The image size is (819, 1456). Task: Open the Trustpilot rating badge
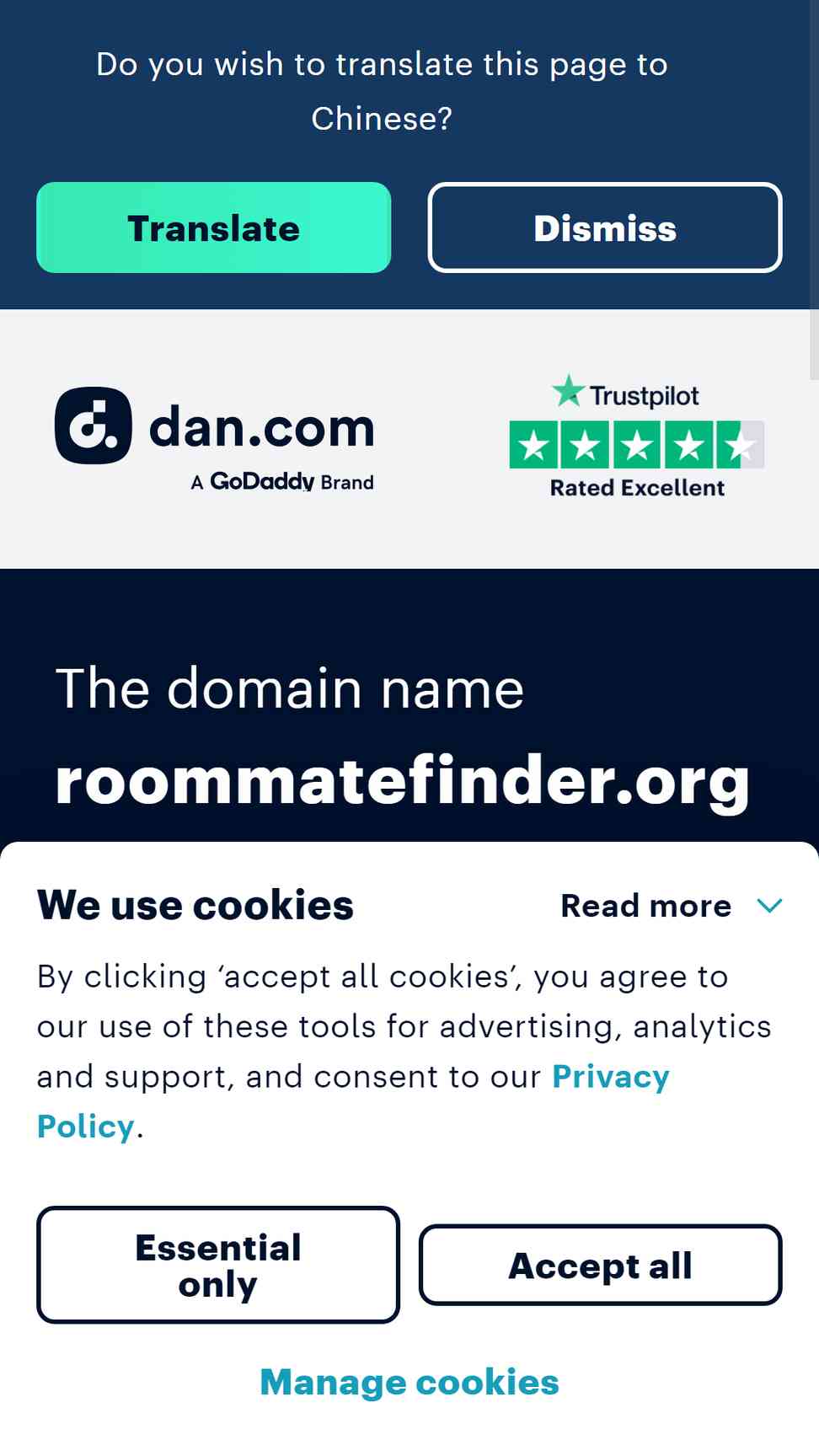(637, 436)
